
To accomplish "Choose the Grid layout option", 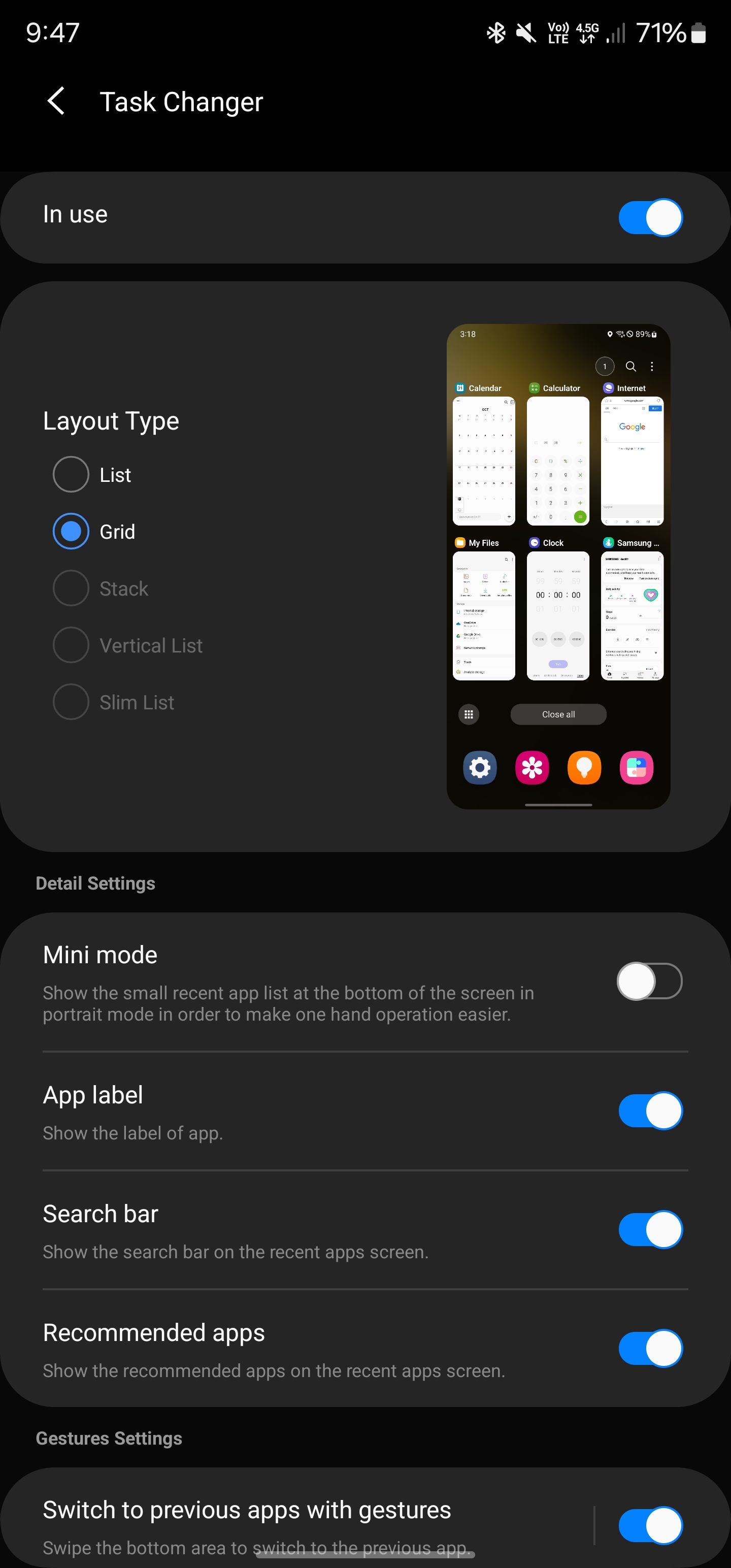I will (94, 532).
